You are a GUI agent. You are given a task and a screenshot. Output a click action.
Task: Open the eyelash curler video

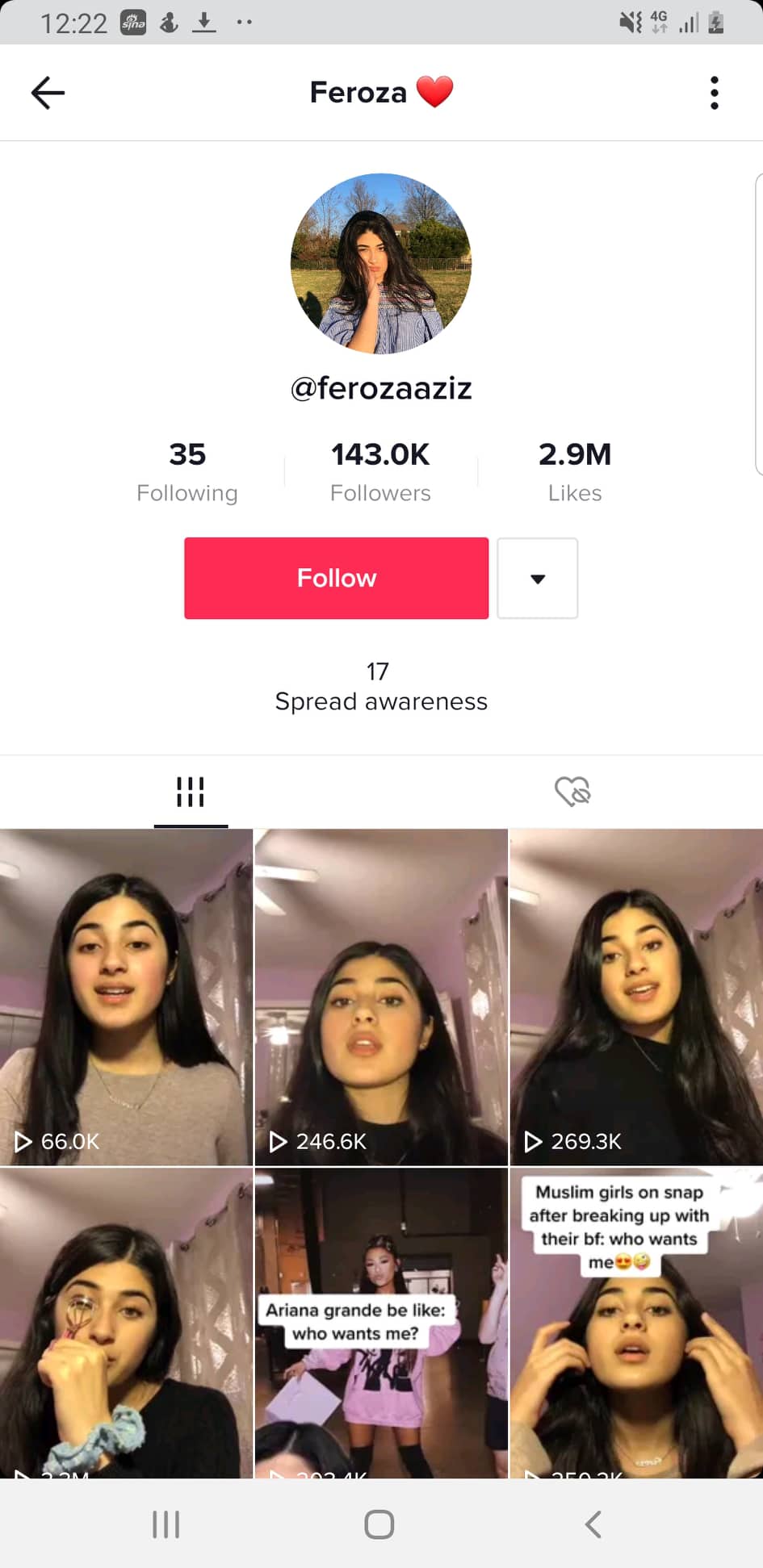coord(126,1323)
